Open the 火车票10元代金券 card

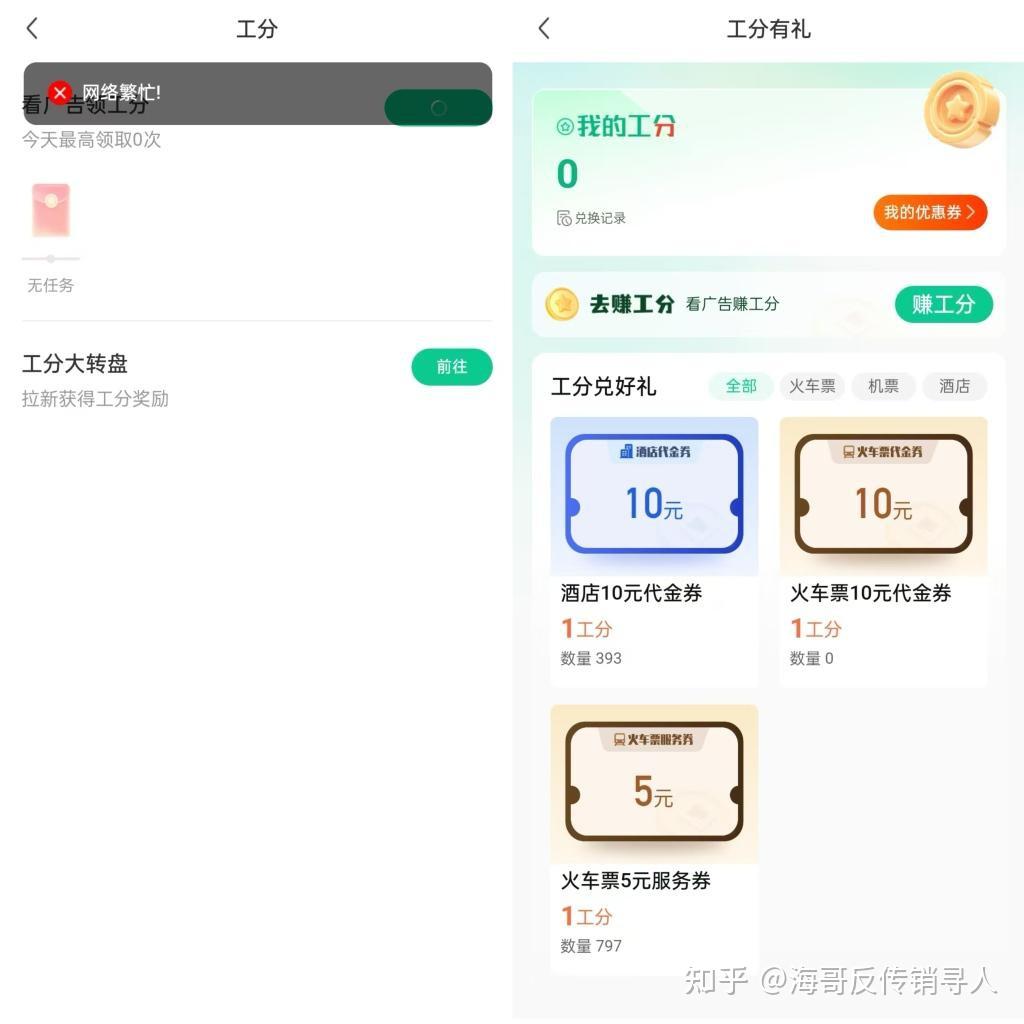[x=883, y=550]
